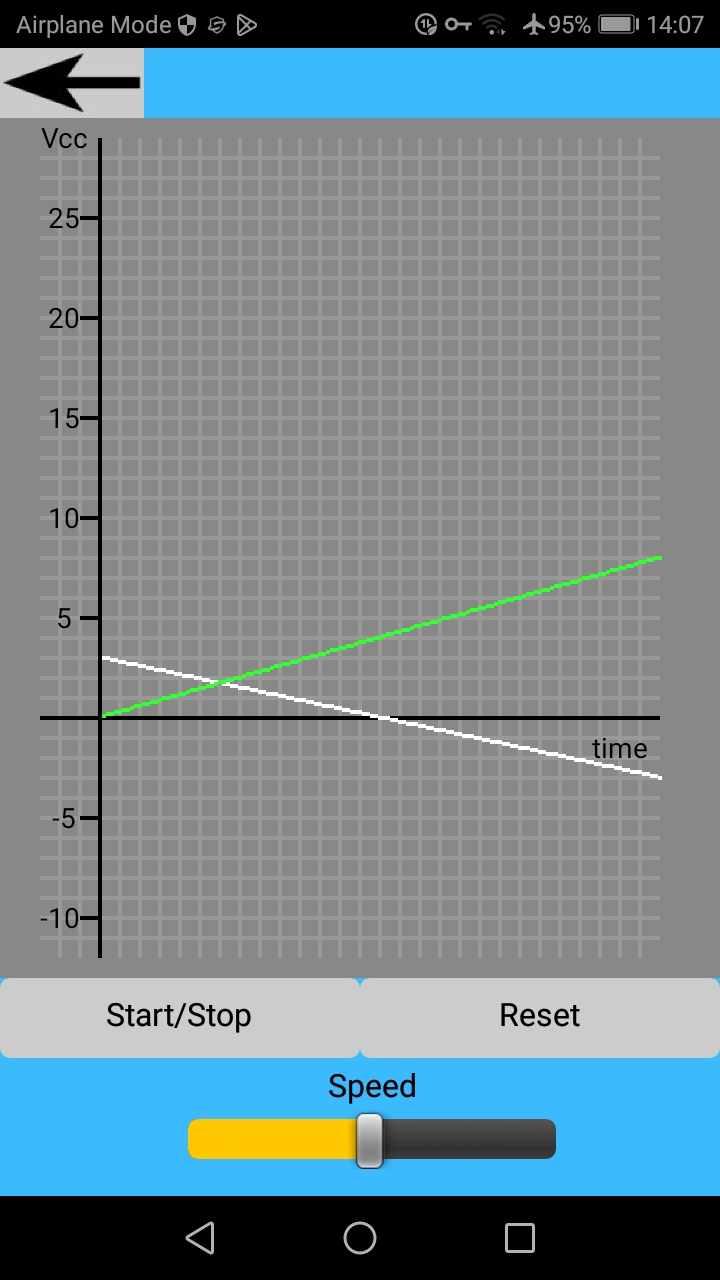The image size is (720, 1280).
Task: Tap the Speed slider handle
Action: (370, 1140)
